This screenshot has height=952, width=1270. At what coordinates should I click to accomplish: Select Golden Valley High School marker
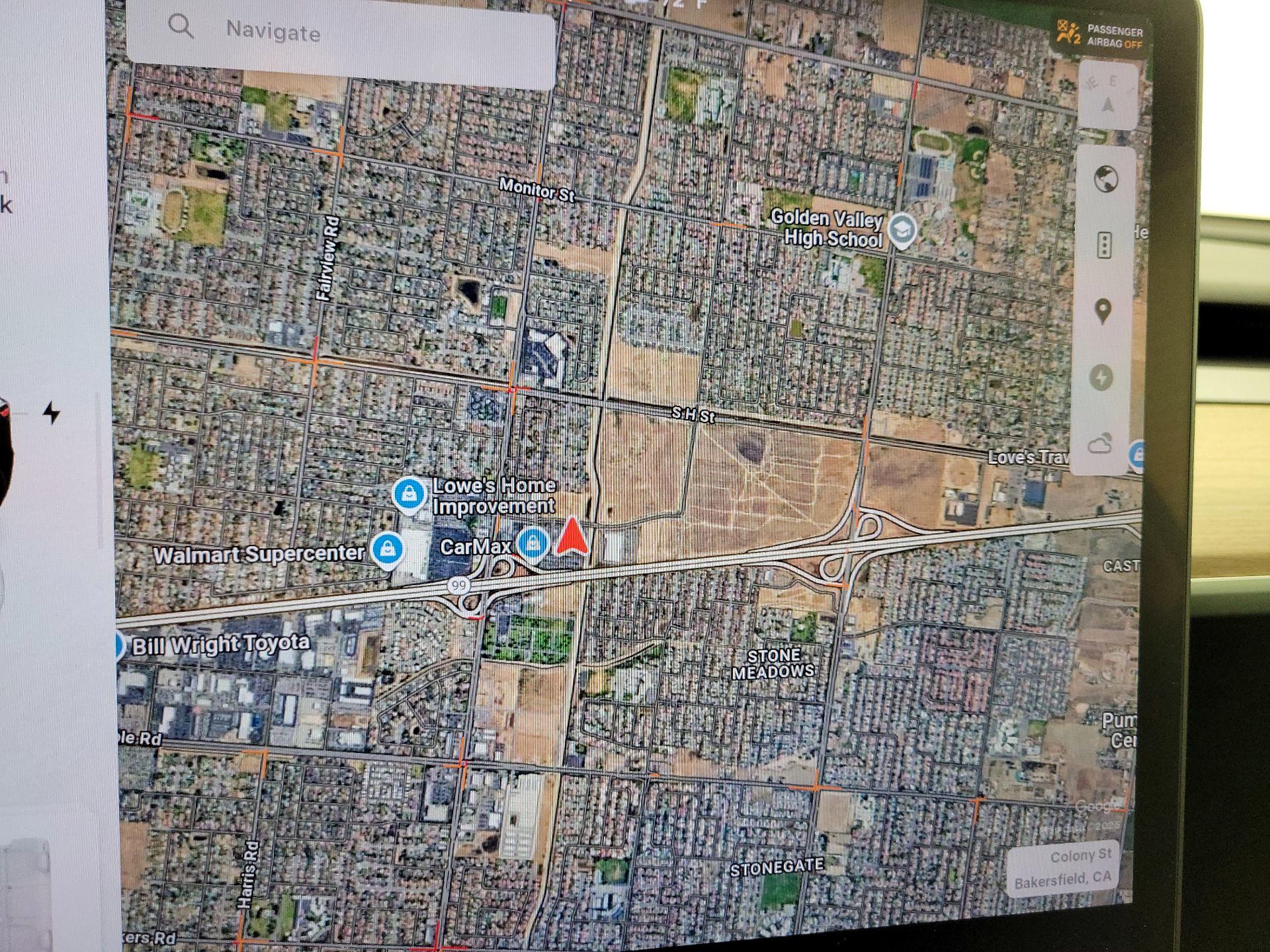tap(902, 229)
